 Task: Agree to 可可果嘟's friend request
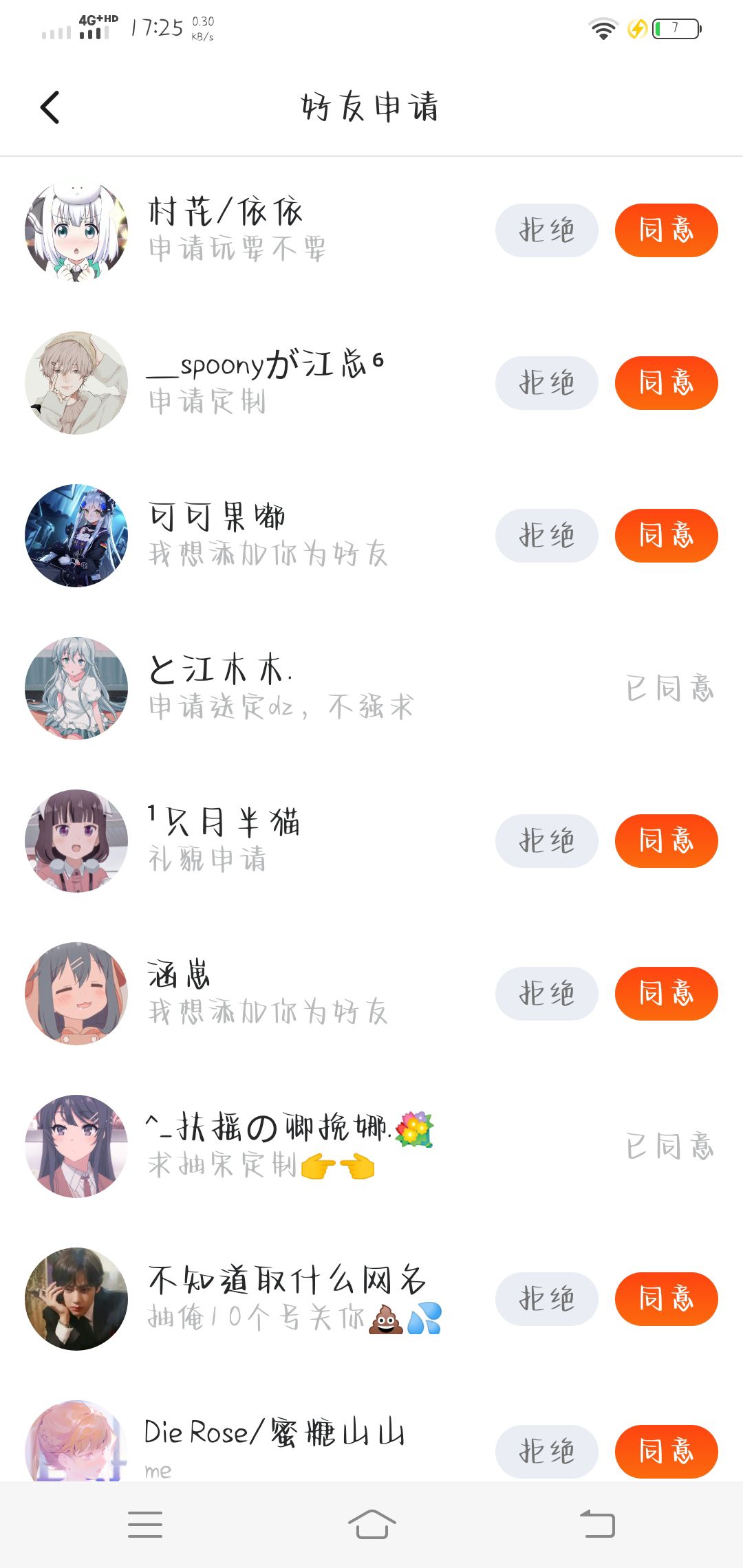coord(666,536)
